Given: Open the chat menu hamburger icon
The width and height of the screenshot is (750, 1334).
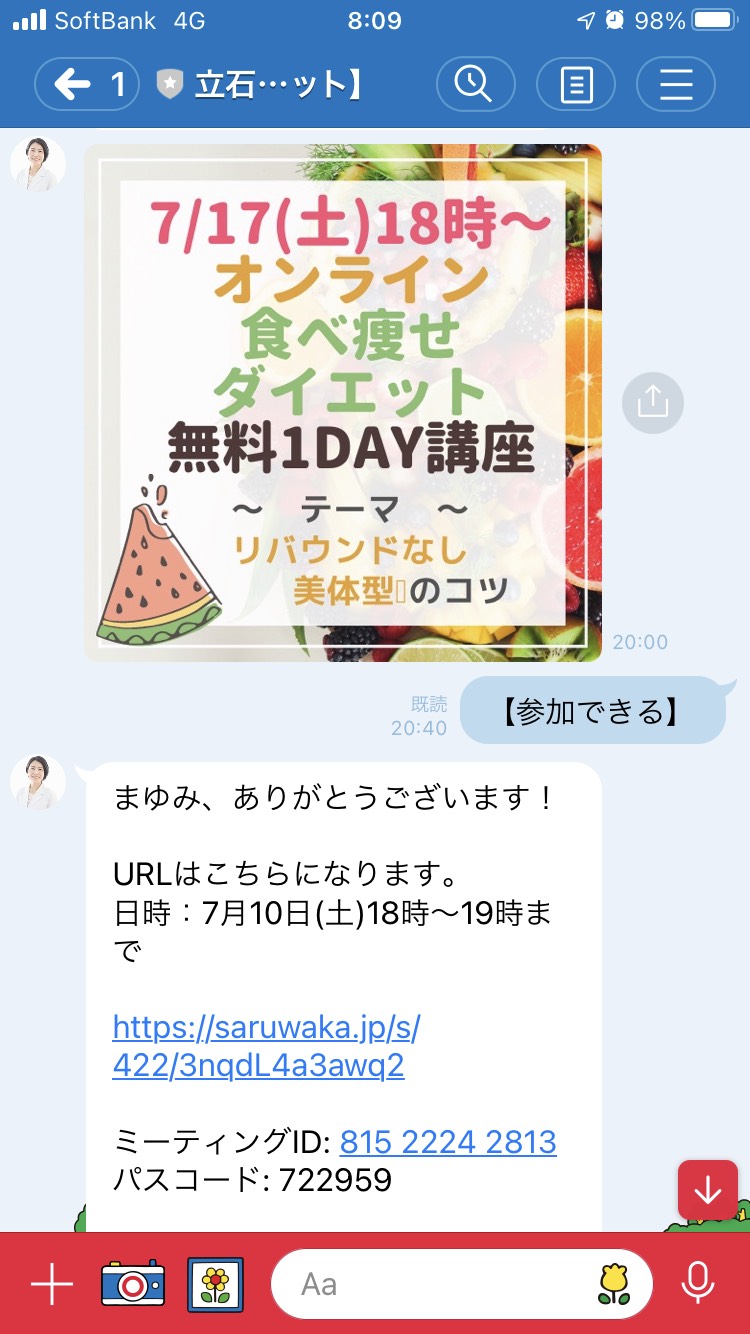Looking at the screenshot, I should [676, 84].
